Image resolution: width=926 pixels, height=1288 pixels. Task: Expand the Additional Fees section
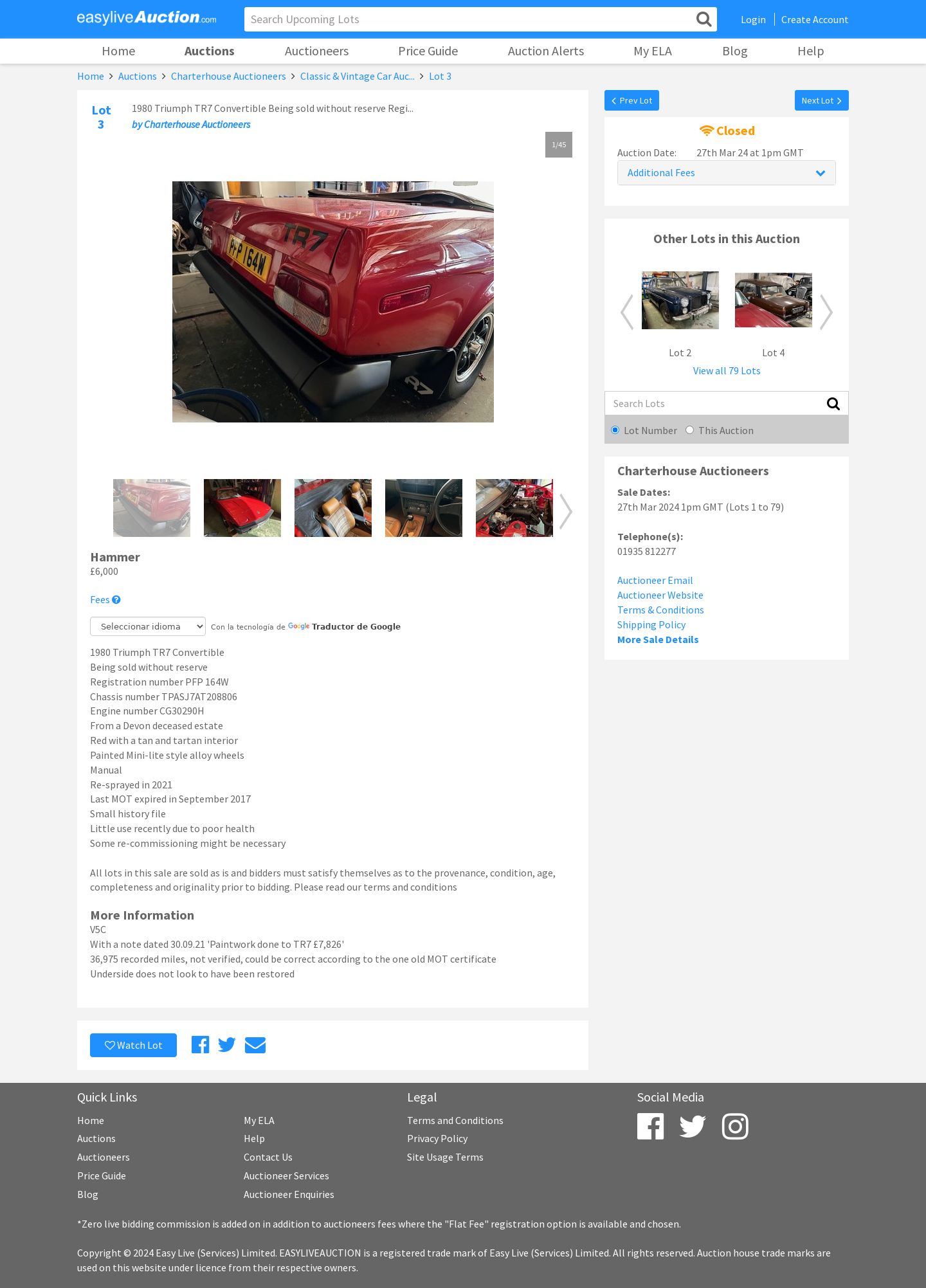tap(726, 172)
